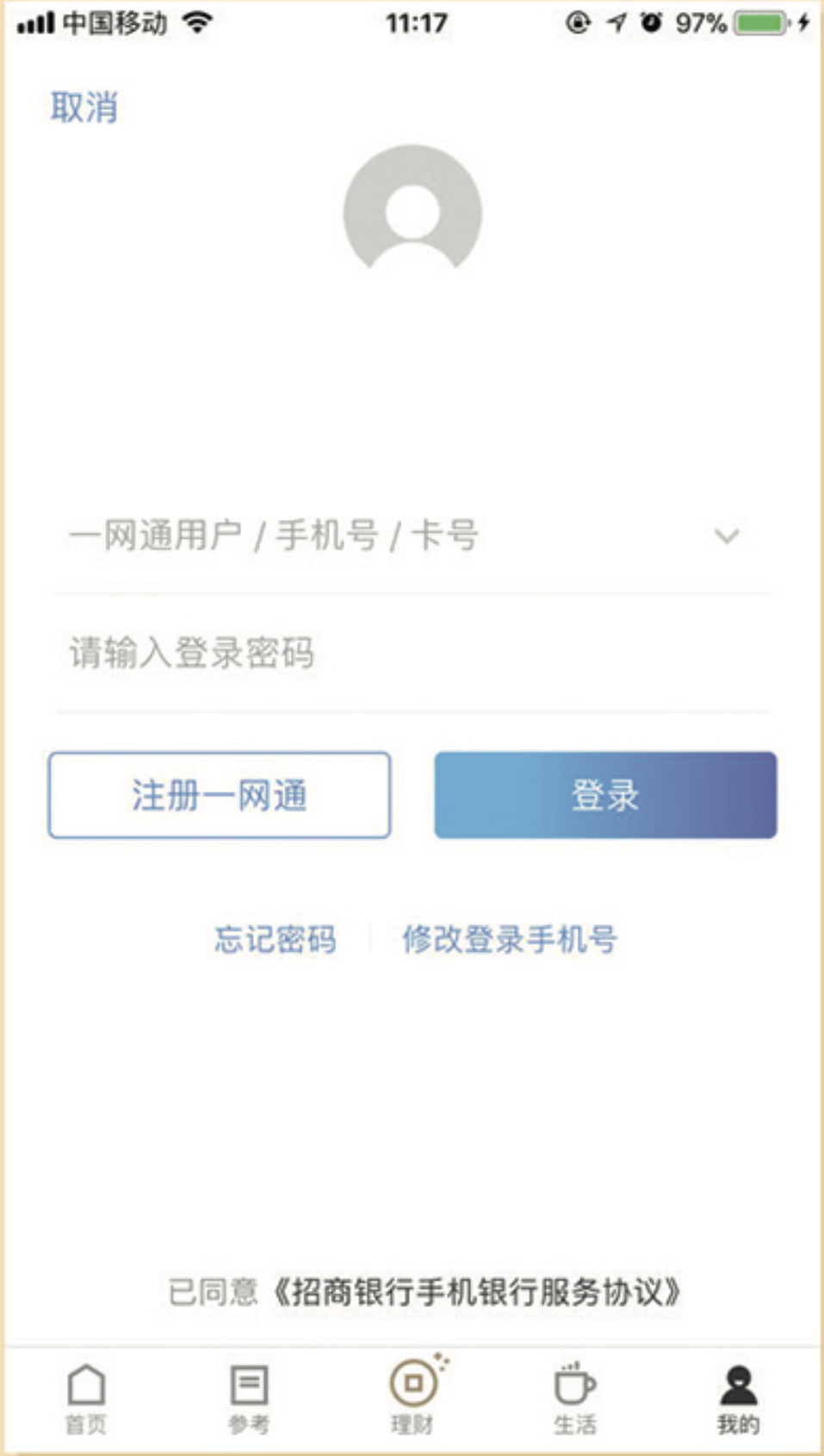Tap 取消 to cancel login
The height and width of the screenshot is (1456, 824).
coord(84,108)
